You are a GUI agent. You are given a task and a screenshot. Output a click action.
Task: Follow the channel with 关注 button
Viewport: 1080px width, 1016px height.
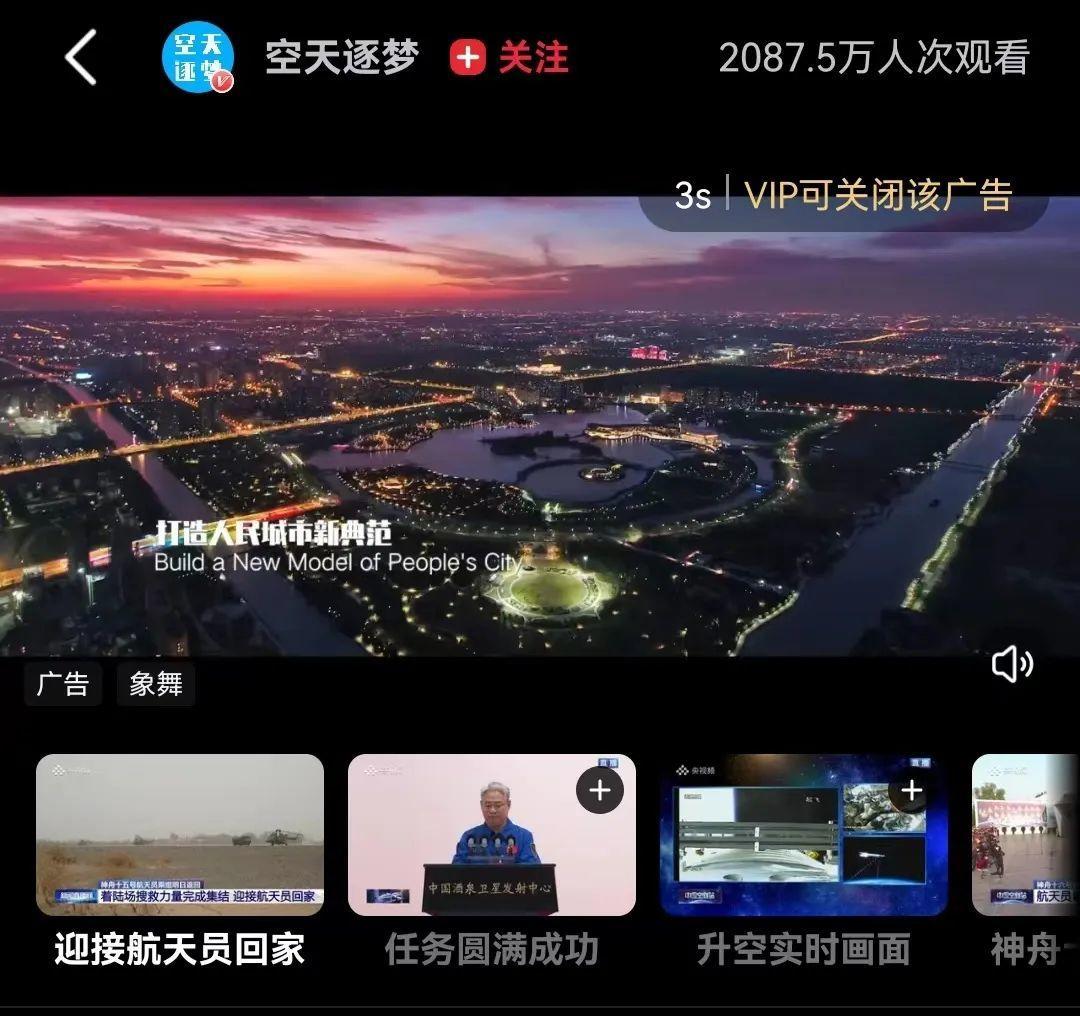point(509,57)
